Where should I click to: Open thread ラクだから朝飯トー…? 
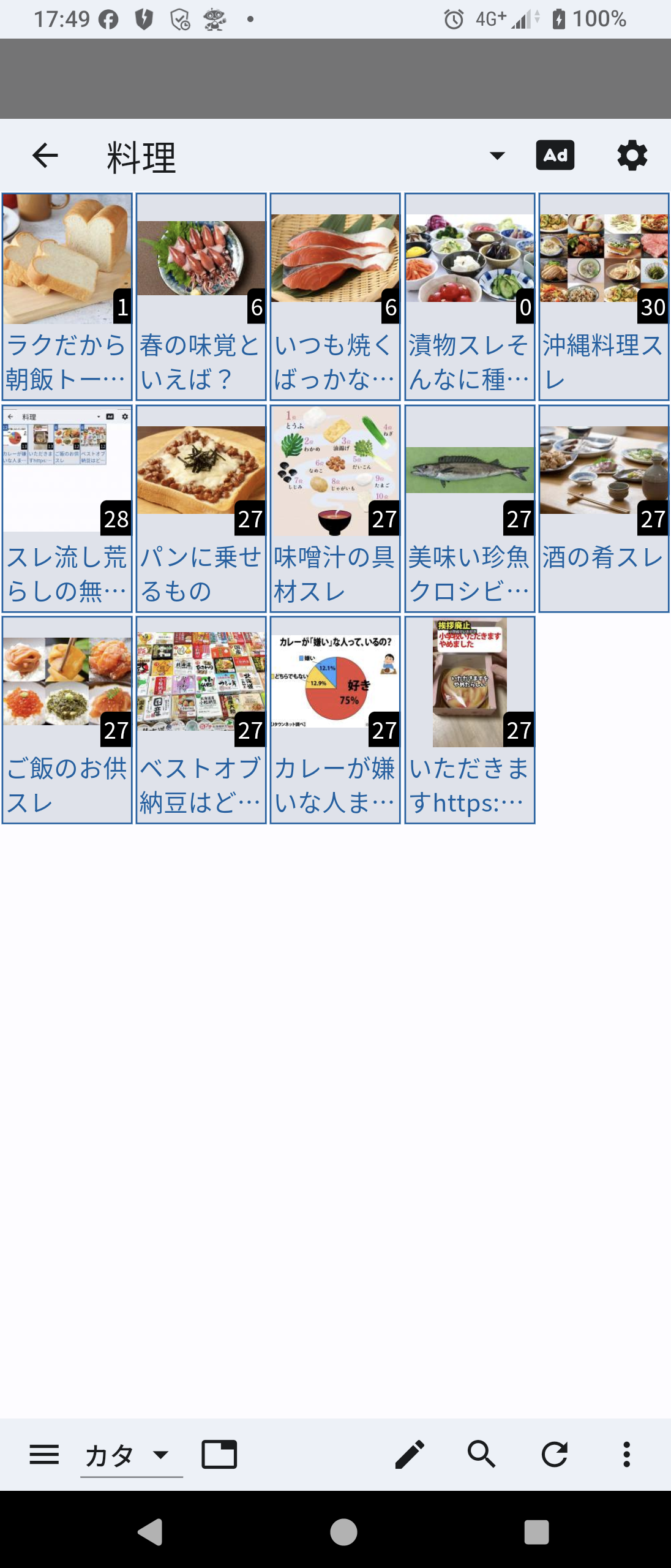[67, 296]
